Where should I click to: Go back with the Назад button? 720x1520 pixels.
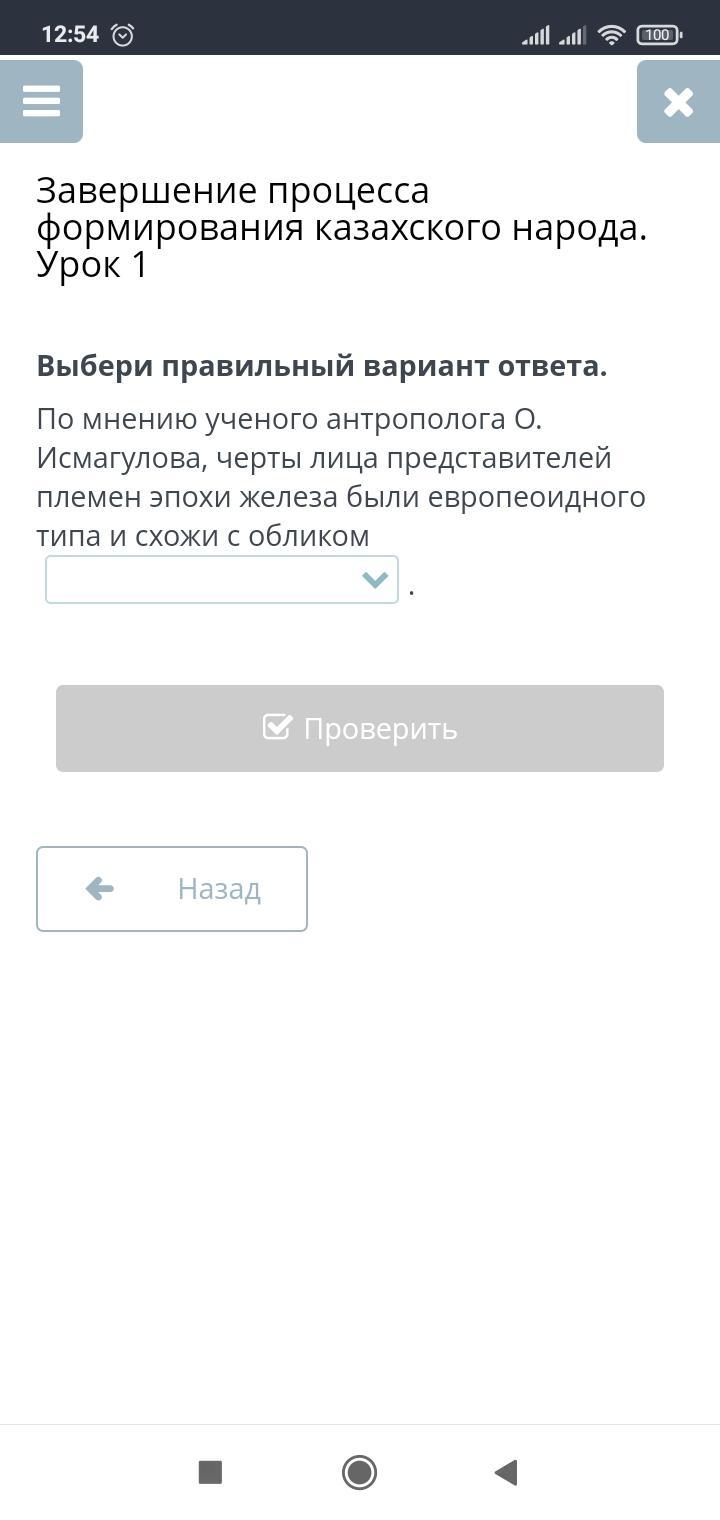pos(172,889)
